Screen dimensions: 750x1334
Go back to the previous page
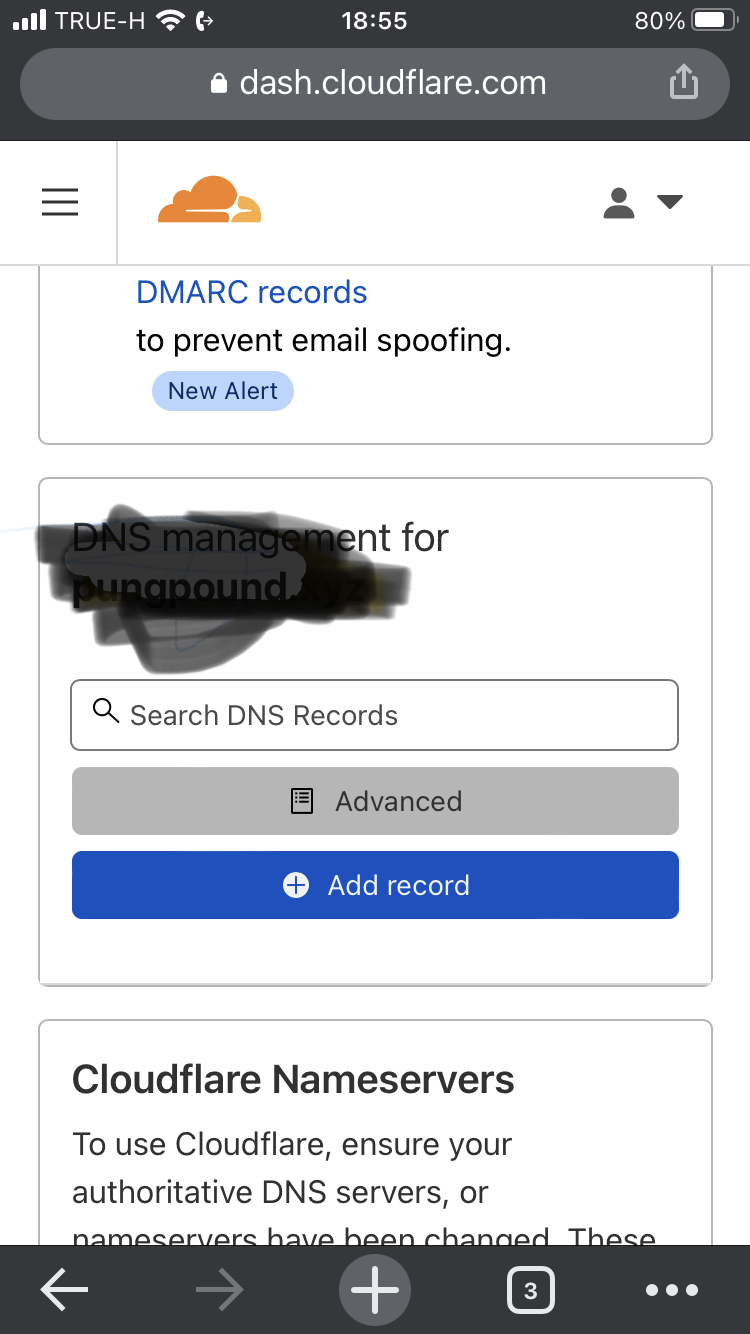(64, 1290)
